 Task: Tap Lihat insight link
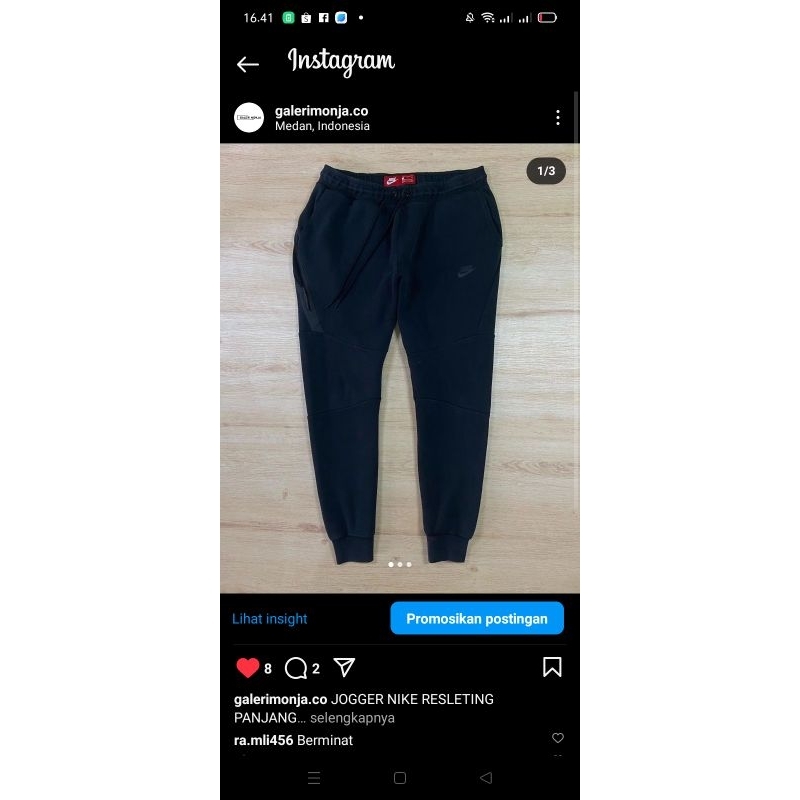270,619
